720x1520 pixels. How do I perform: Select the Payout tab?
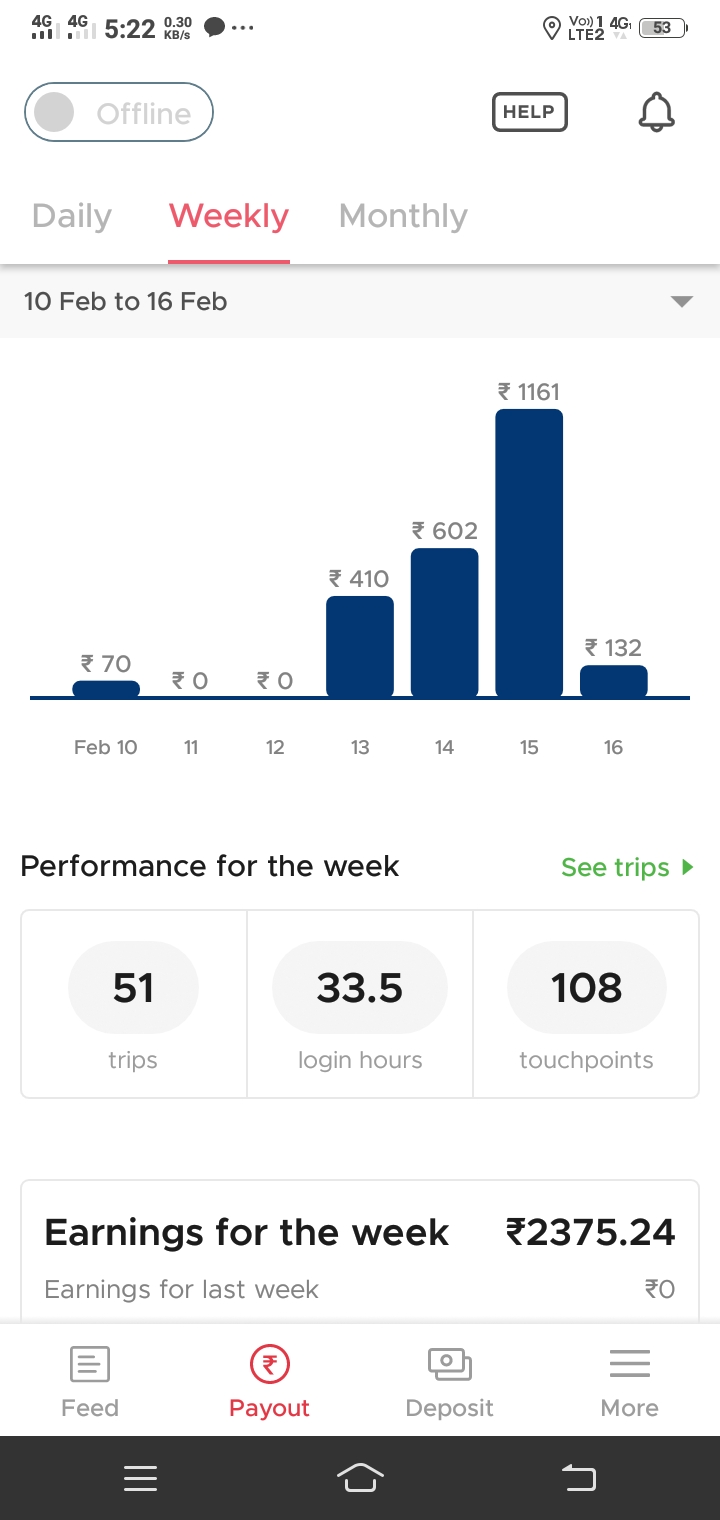coord(270,1382)
